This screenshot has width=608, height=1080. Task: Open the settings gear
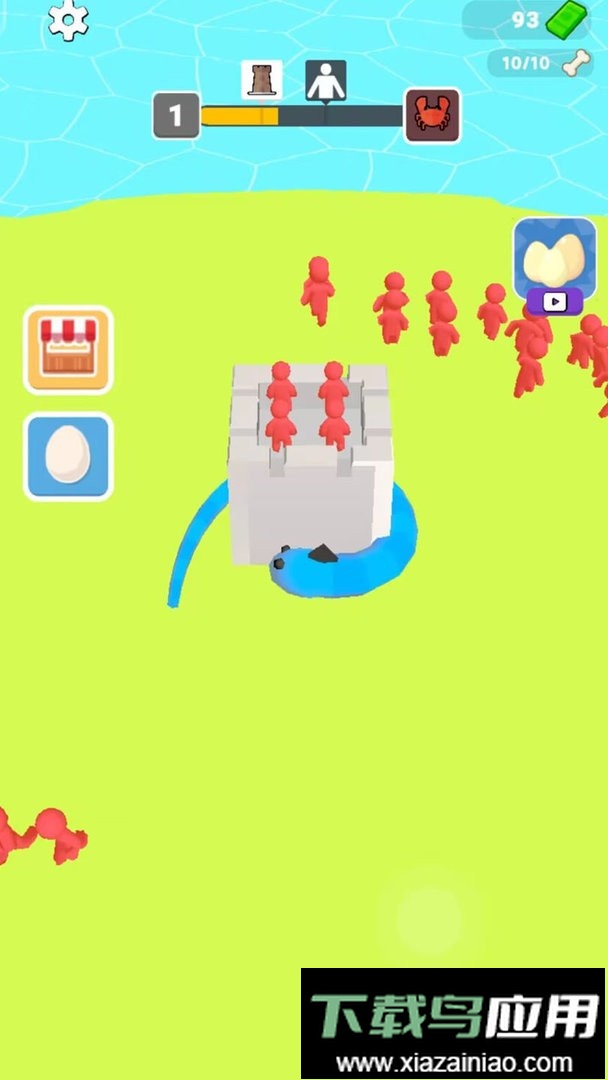pyautogui.click(x=68, y=21)
